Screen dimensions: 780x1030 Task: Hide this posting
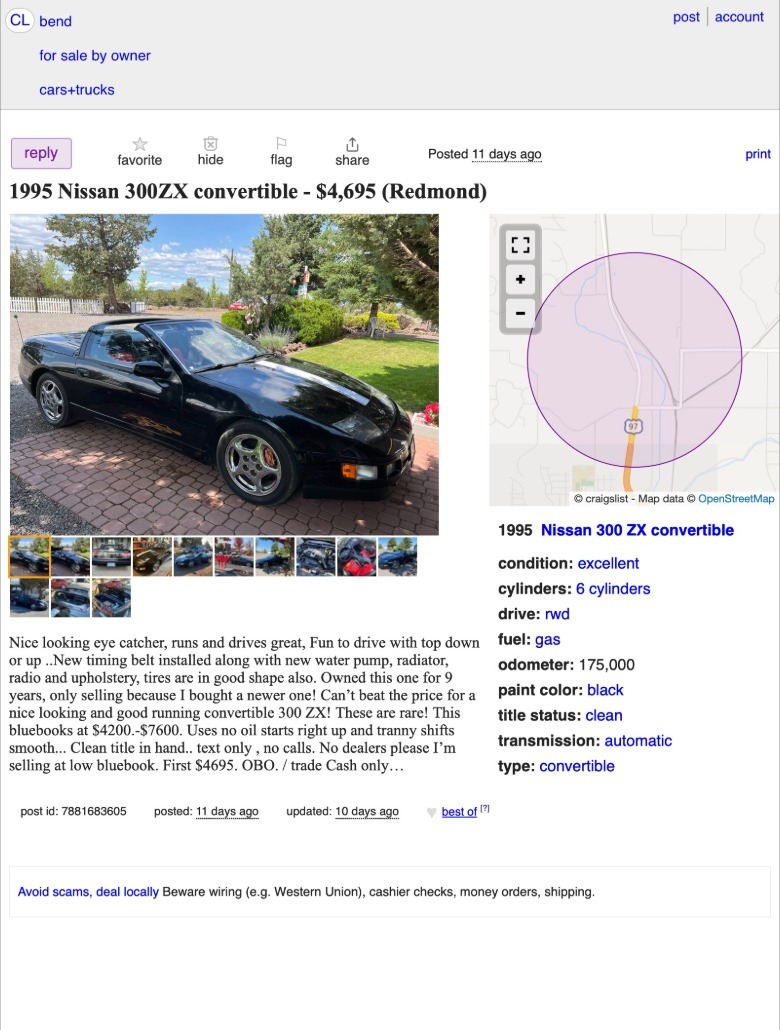tap(210, 152)
